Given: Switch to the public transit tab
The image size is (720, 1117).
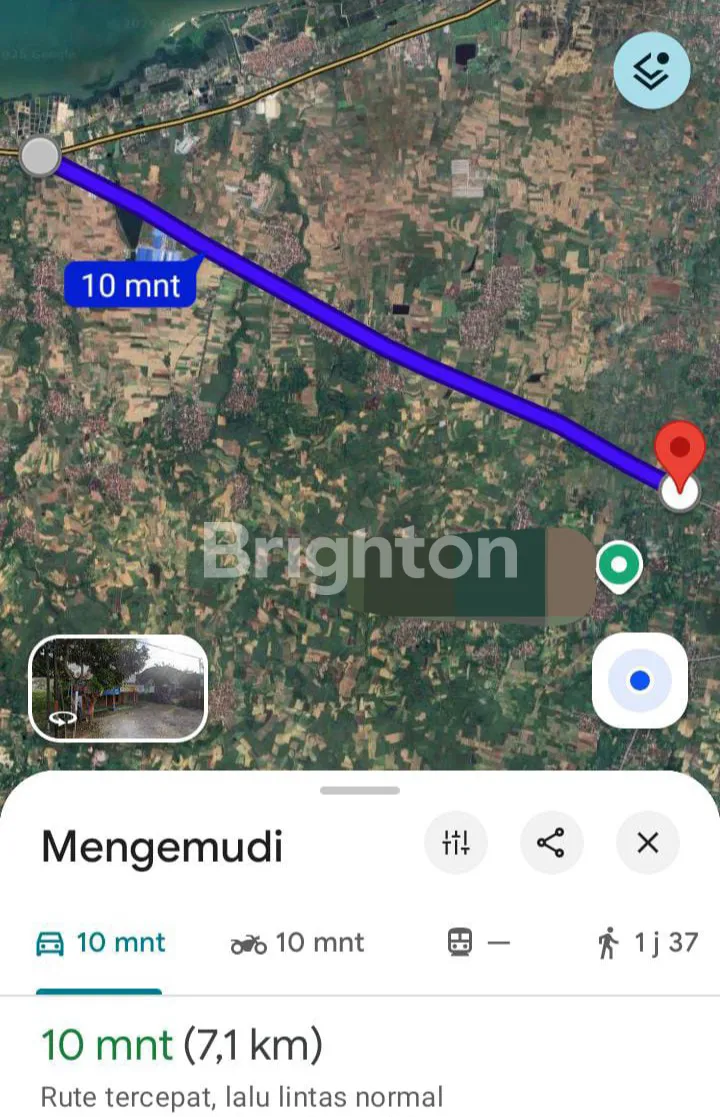Looking at the screenshot, I should click(478, 943).
